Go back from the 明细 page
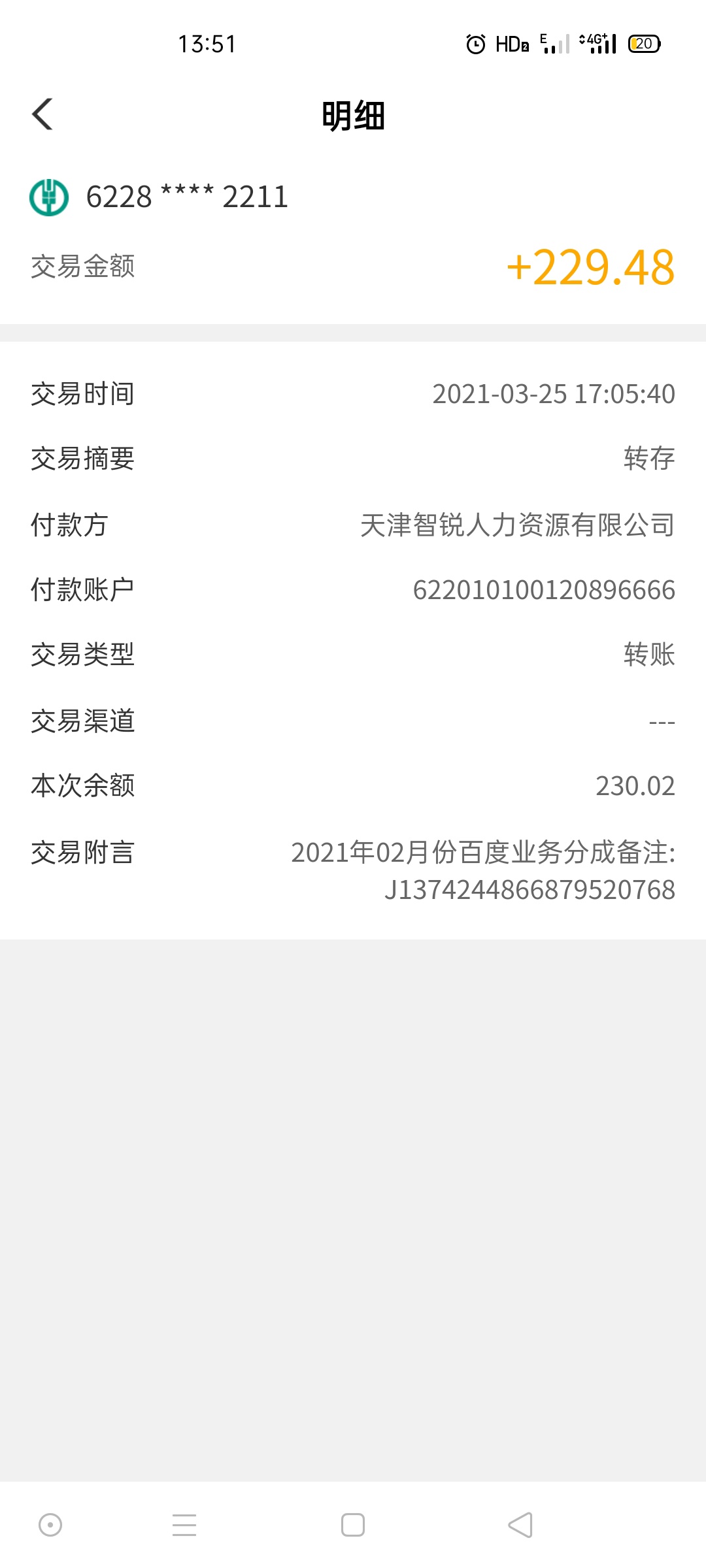Screen dimensions: 706x1568 pyautogui.click(x=42, y=115)
